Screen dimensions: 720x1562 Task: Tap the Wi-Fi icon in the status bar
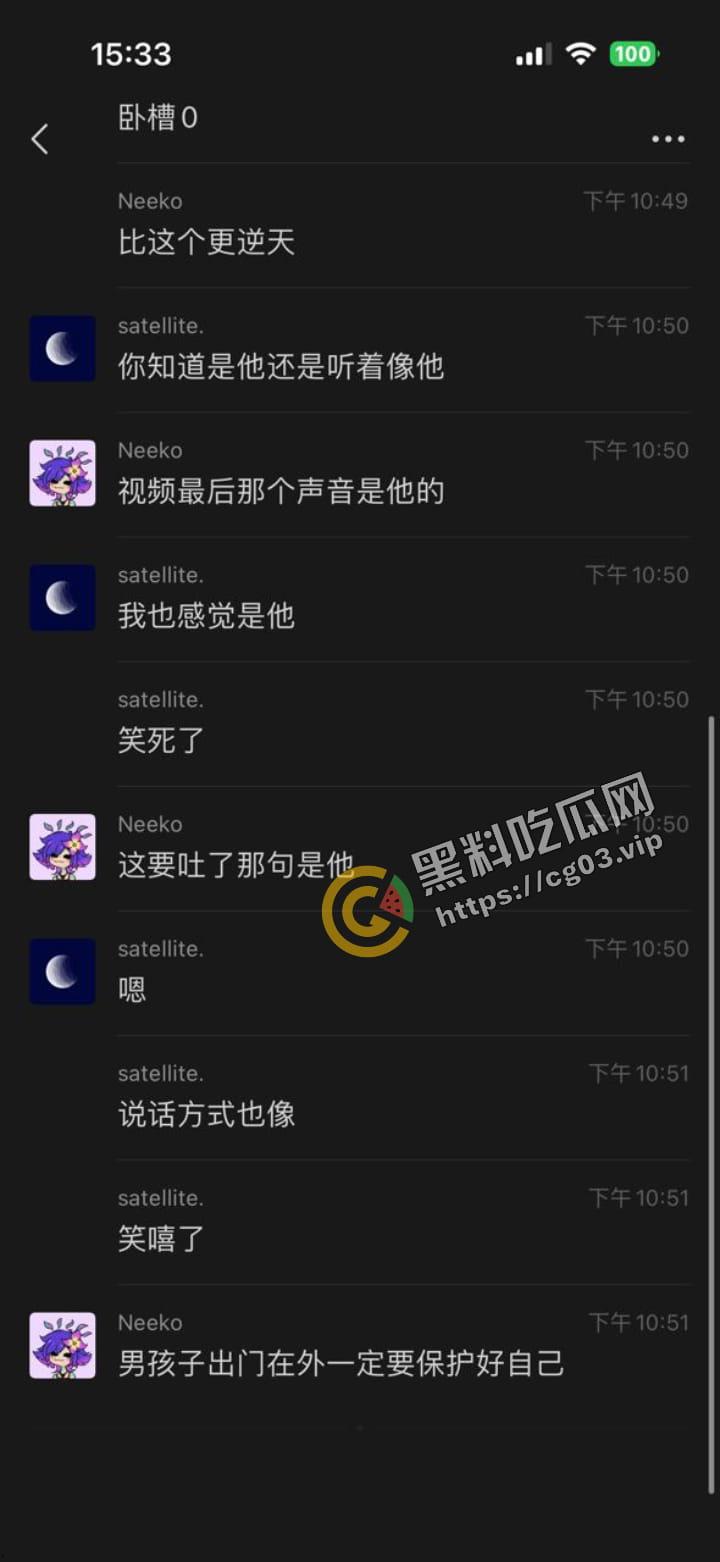click(x=581, y=54)
